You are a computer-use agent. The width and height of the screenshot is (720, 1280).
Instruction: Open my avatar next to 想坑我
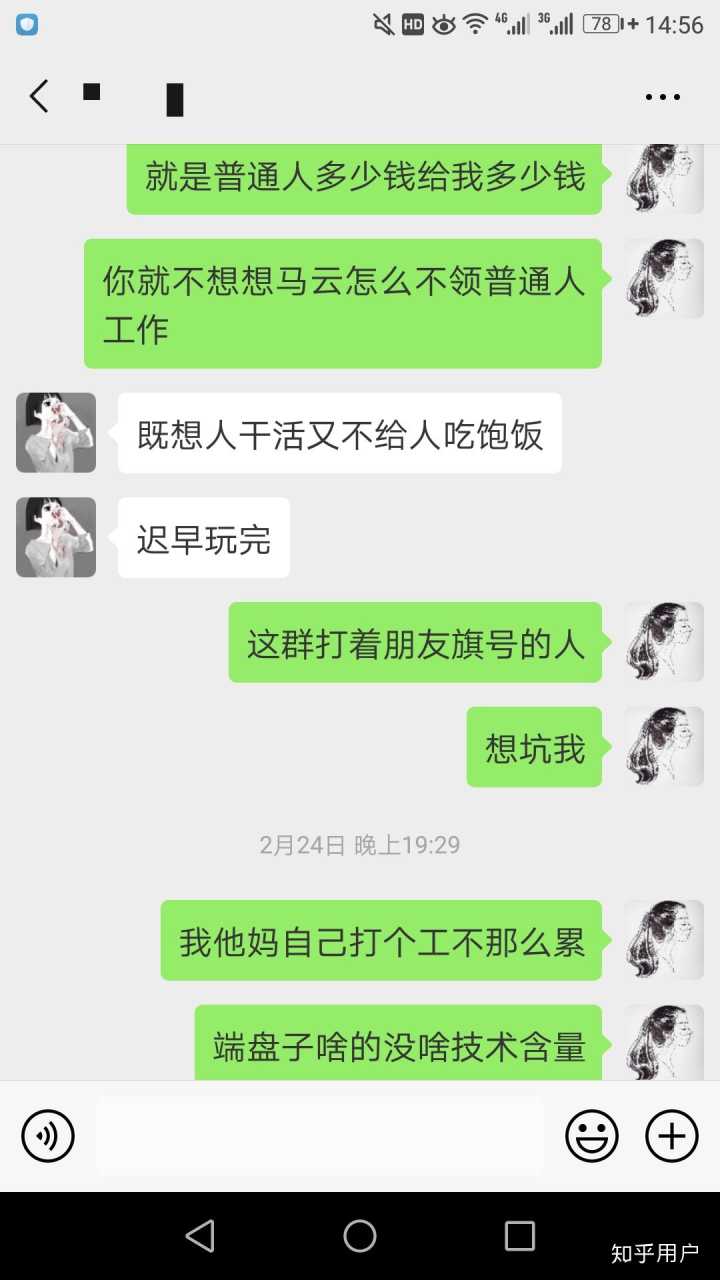point(664,746)
